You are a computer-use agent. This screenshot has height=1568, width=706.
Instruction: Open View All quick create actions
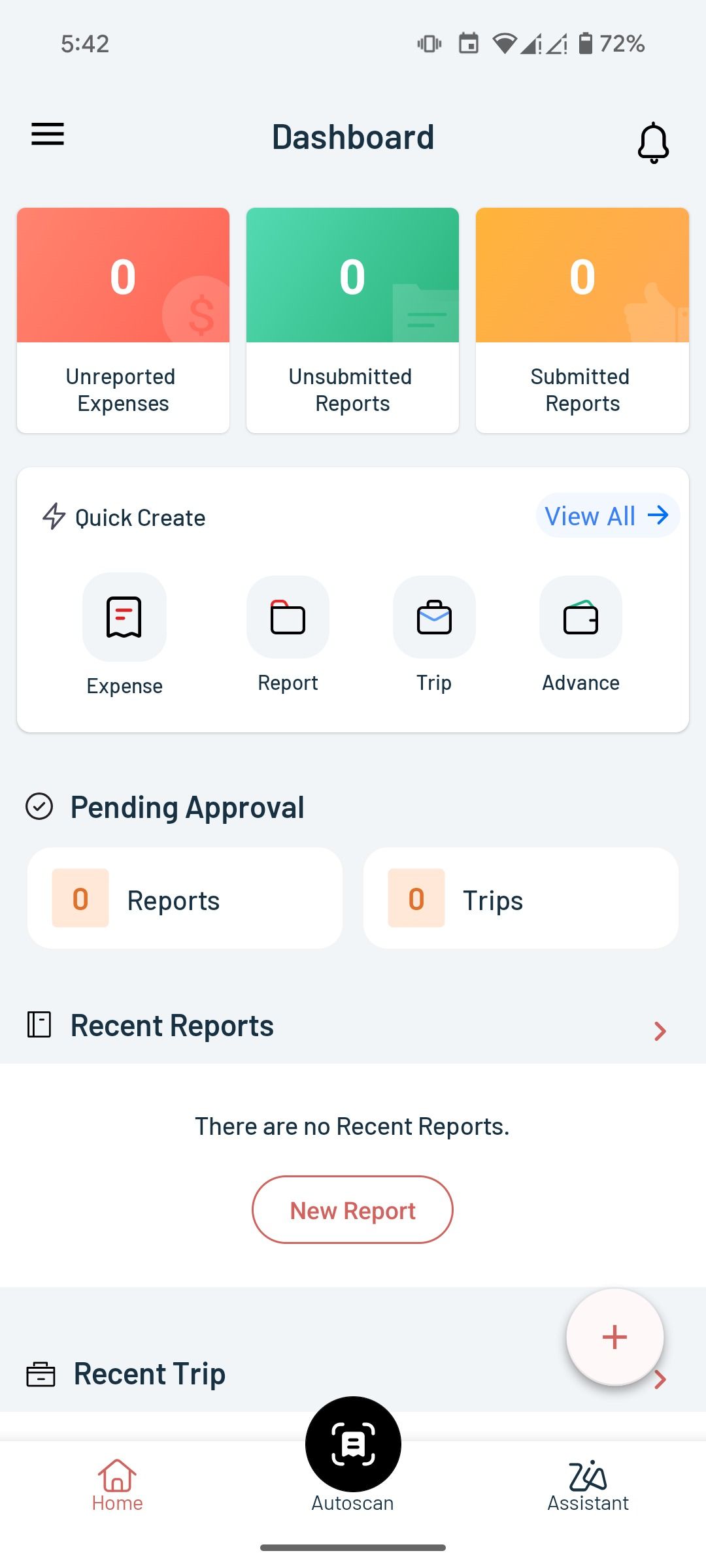pos(607,515)
